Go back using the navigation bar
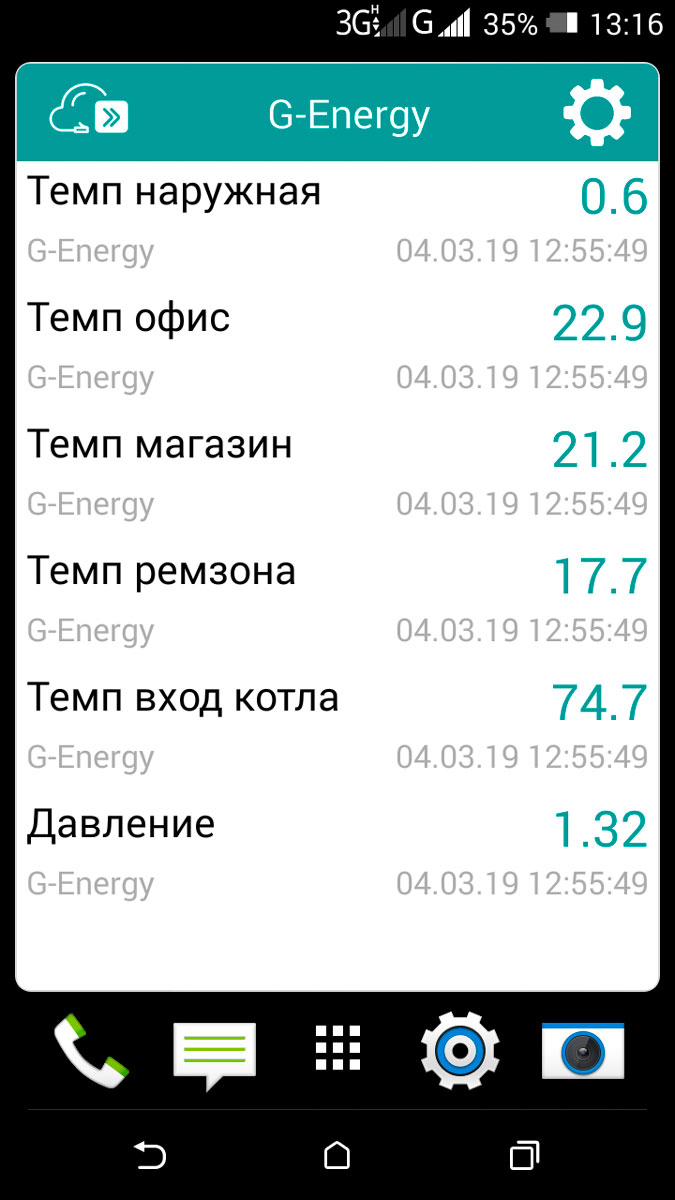 [x=150, y=1157]
